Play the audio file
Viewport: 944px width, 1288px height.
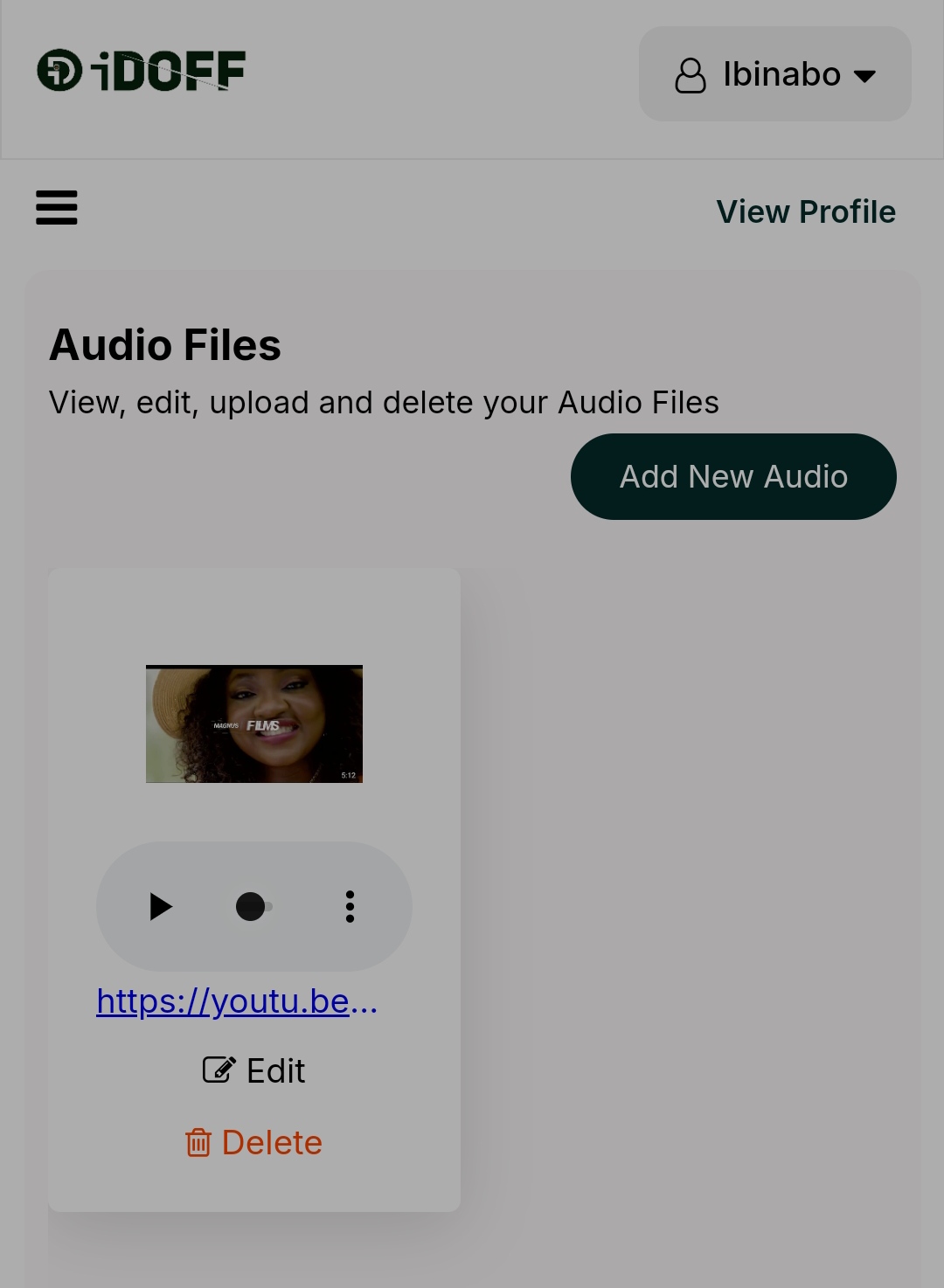pyautogui.click(x=161, y=907)
